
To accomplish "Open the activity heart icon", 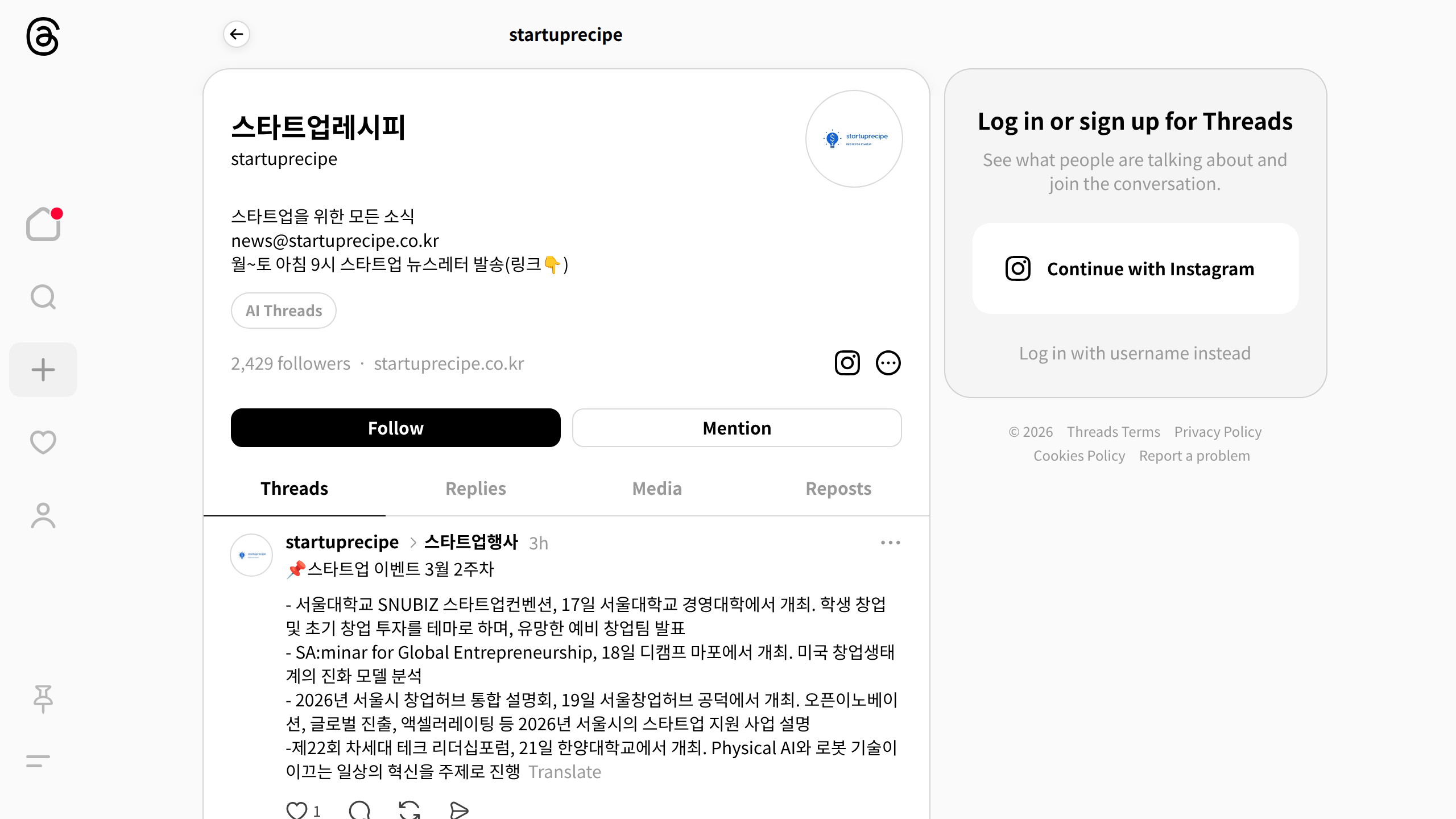I will click(x=43, y=442).
